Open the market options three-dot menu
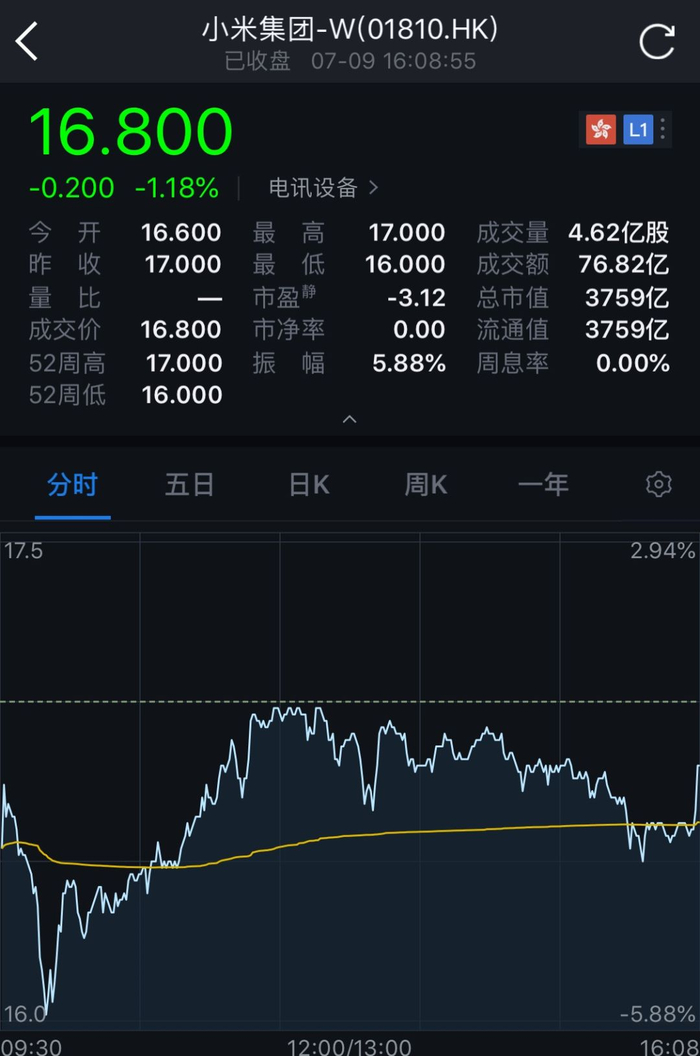This screenshot has width=700, height=1056. [663, 130]
